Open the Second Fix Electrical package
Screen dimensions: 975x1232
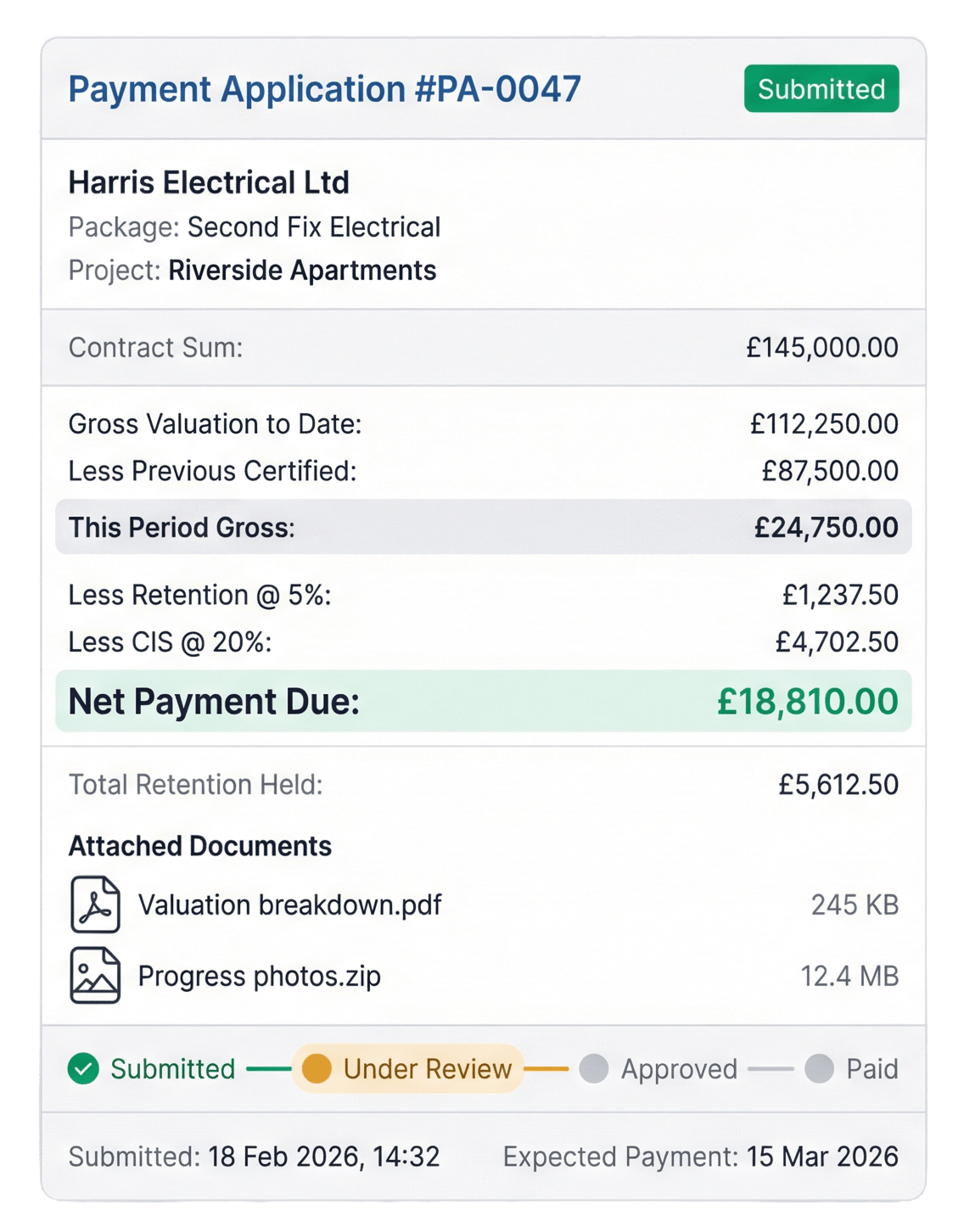point(312,227)
